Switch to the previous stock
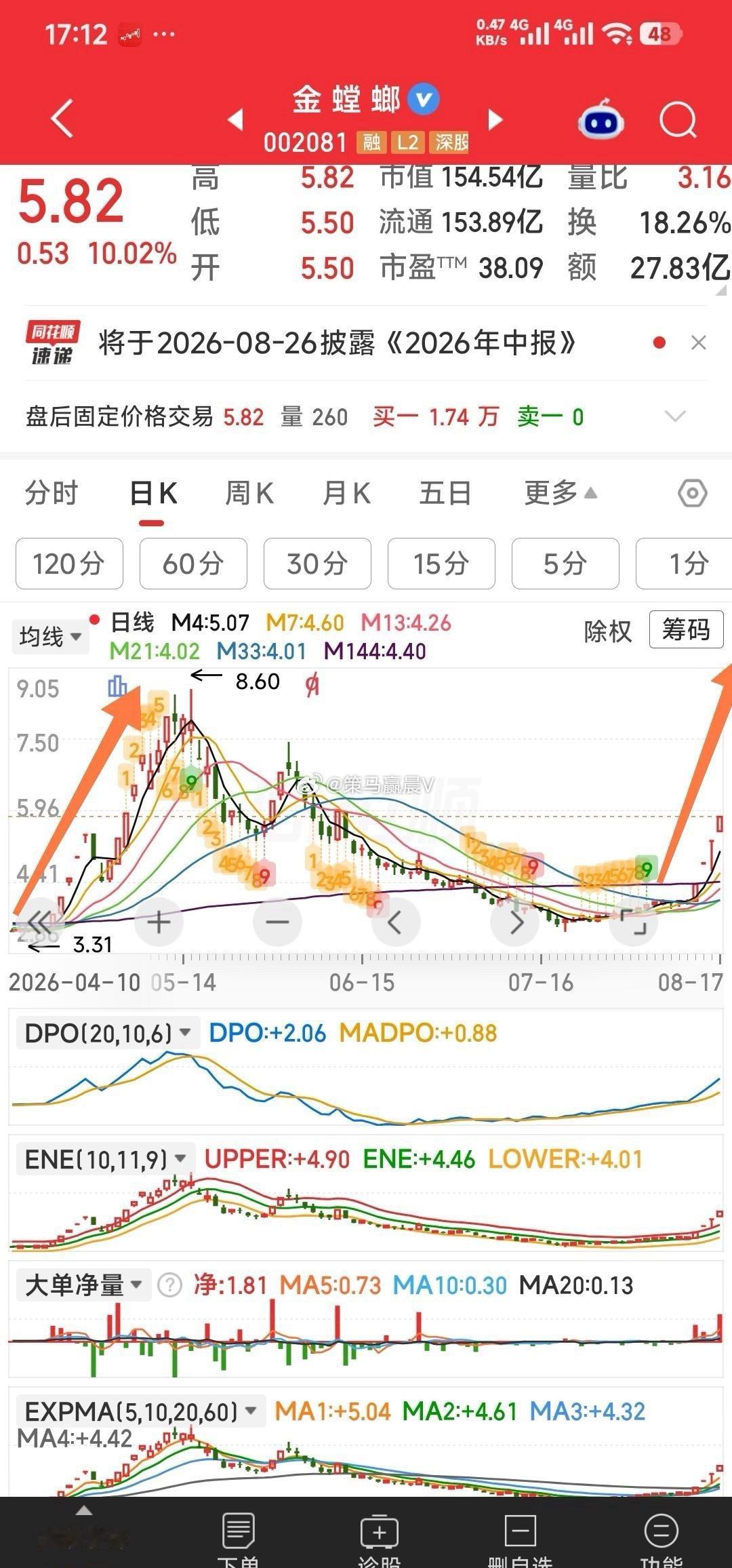Viewport: 732px width, 1568px height. click(235, 120)
